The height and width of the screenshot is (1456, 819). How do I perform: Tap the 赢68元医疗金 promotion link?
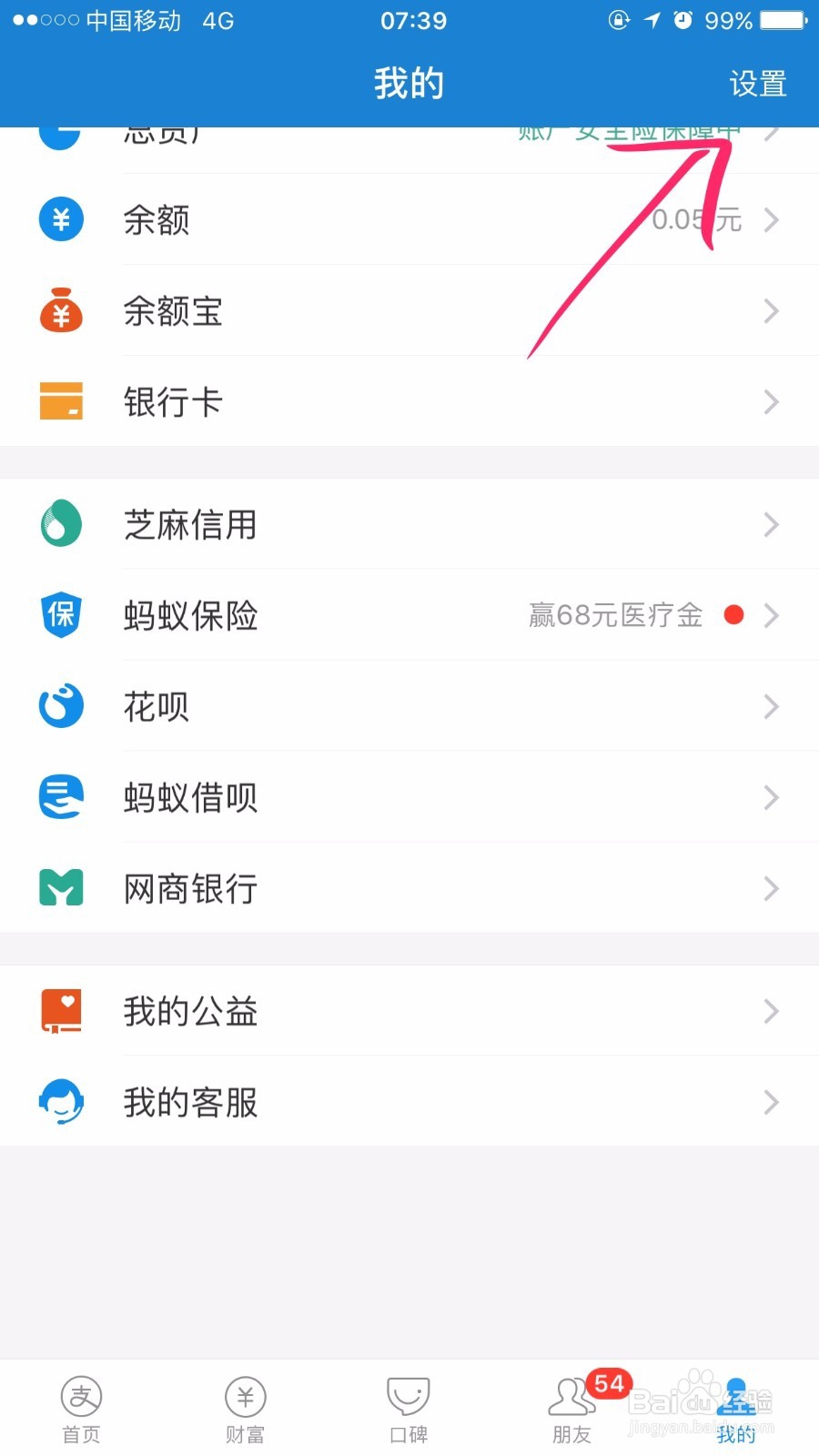tap(615, 615)
